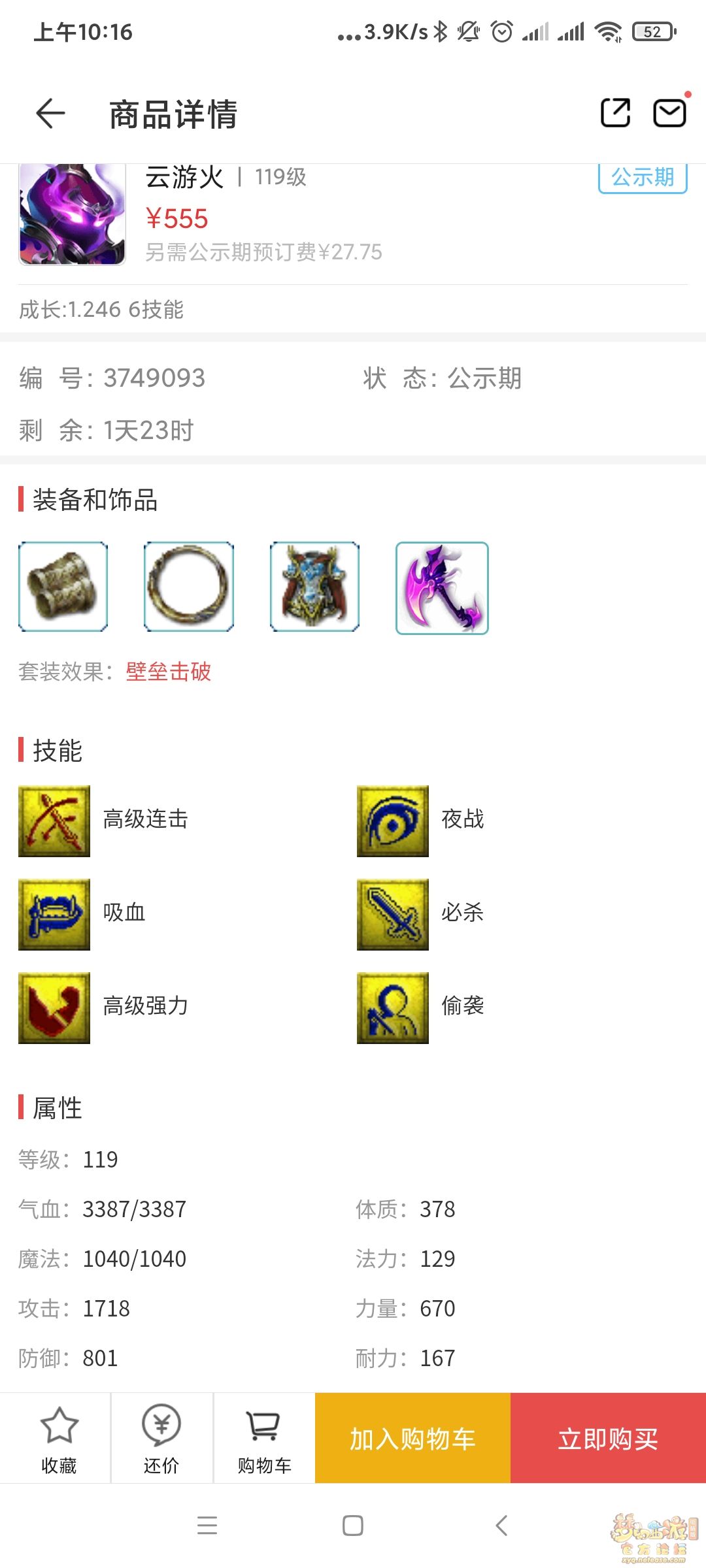Viewport: 706px width, 1568px height.
Task: View the ring collar equipment item
Action: [x=189, y=587]
